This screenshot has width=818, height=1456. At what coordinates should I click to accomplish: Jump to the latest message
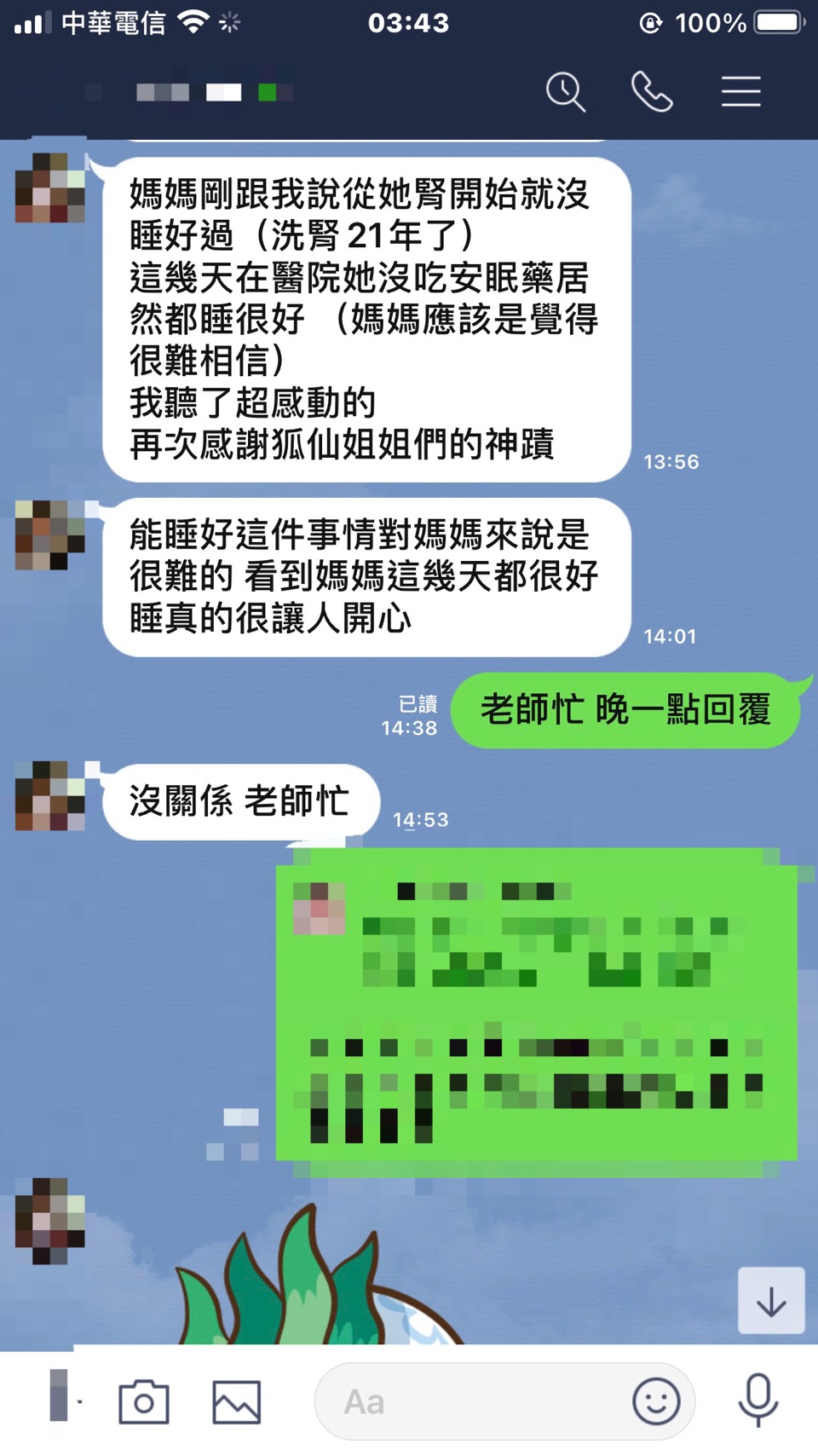[x=771, y=1301]
